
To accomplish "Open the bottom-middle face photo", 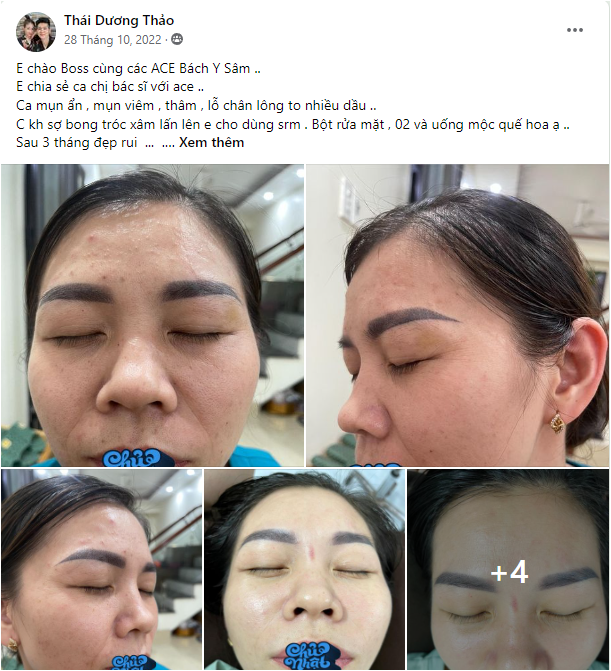I will (x=303, y=570).
